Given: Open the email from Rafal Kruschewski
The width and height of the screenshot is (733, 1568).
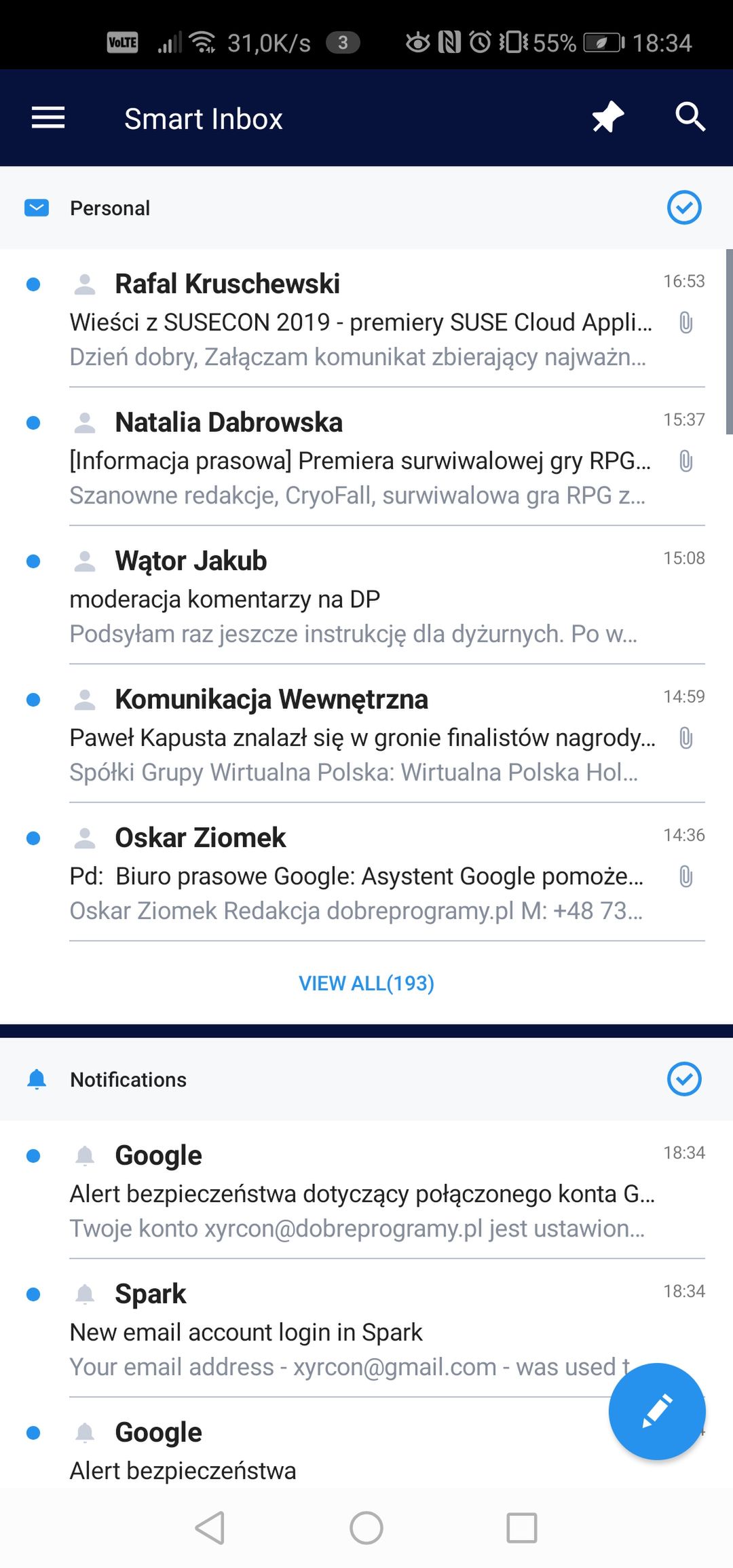Looking at the screenshot, I should (x=366, y=318).
